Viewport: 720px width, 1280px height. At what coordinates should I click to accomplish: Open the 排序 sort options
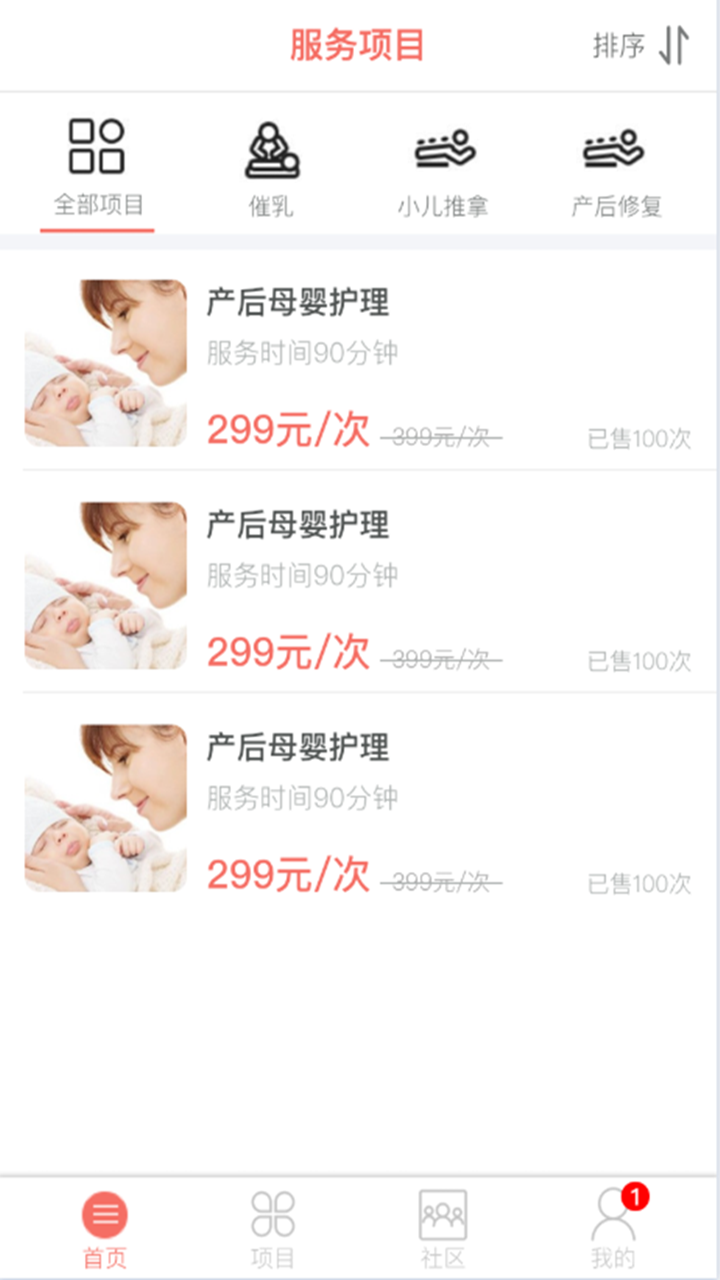(641, 46)
